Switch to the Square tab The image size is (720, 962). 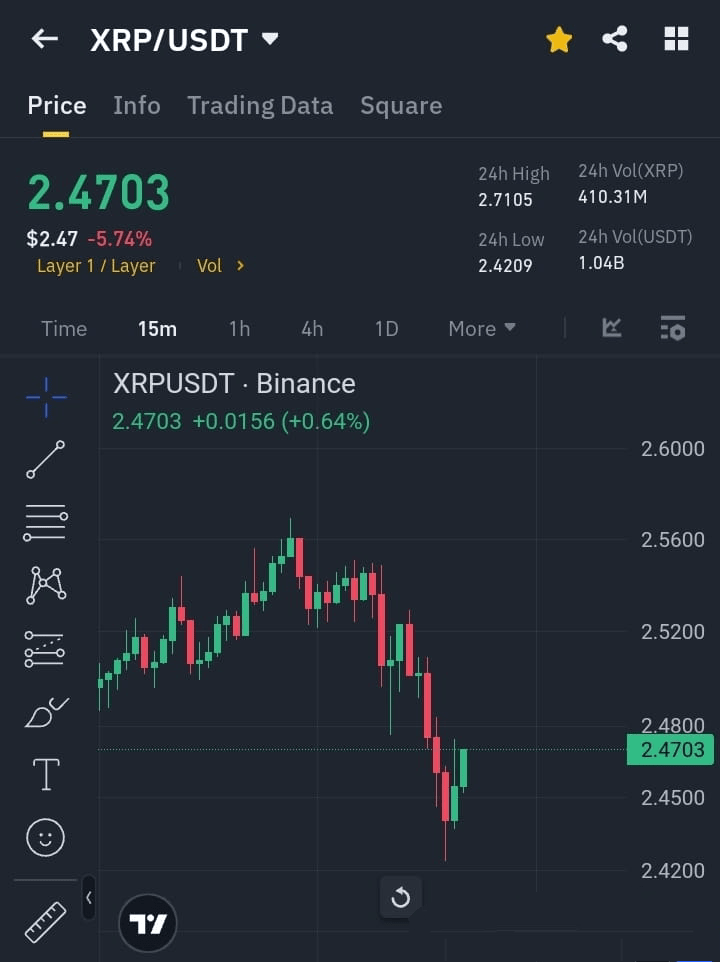pos(400,105)
